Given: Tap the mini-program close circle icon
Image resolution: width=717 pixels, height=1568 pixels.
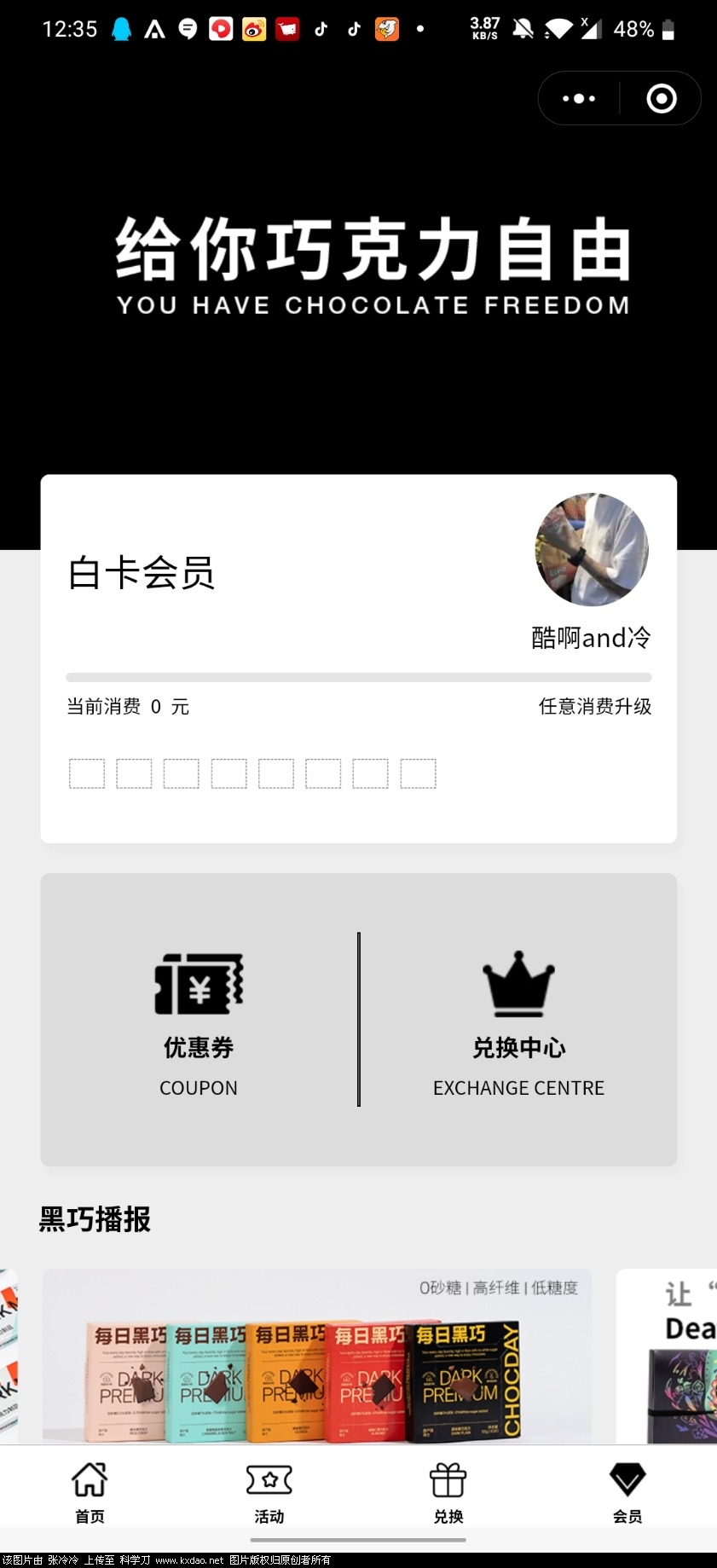Looking at the screenshot, I should (661, 98).
